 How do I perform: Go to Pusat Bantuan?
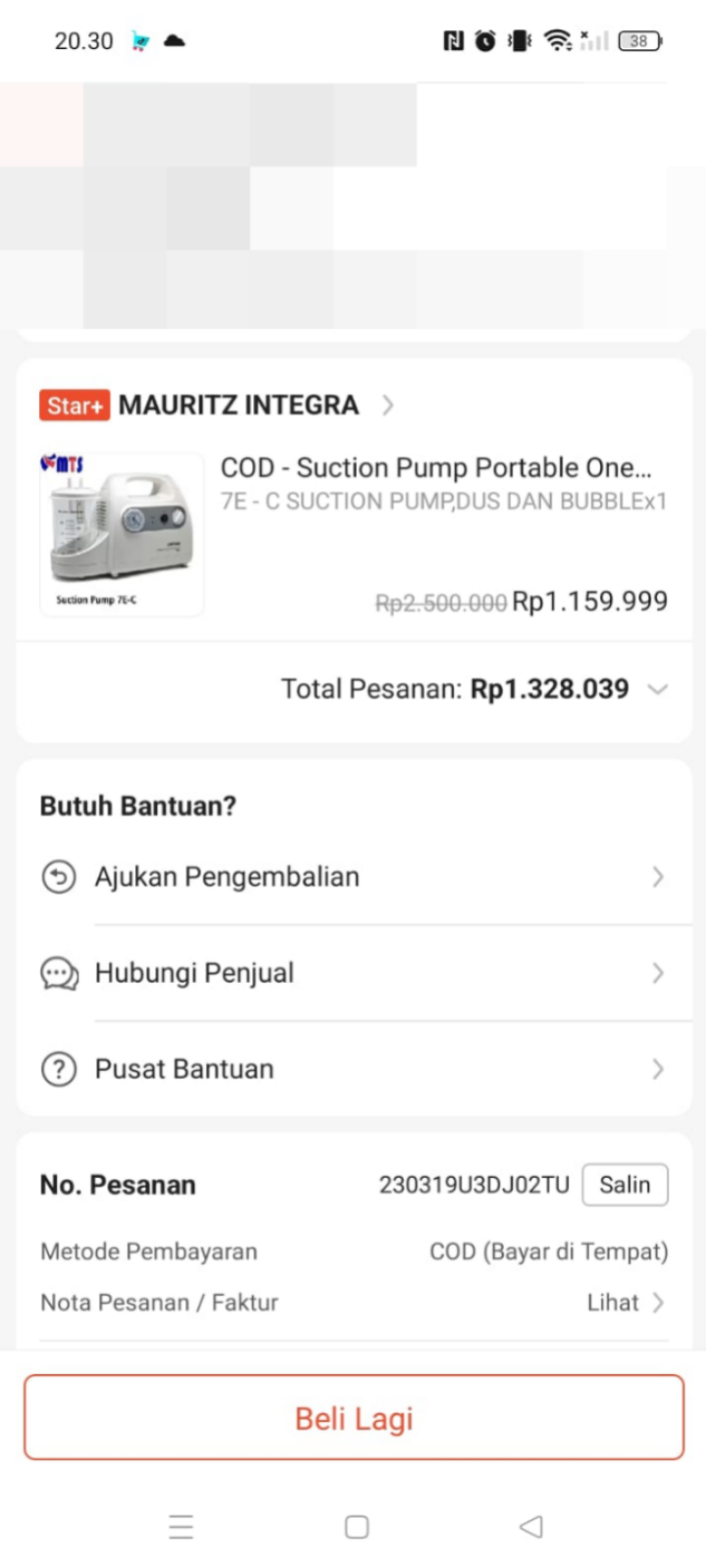pos(353,1069)
